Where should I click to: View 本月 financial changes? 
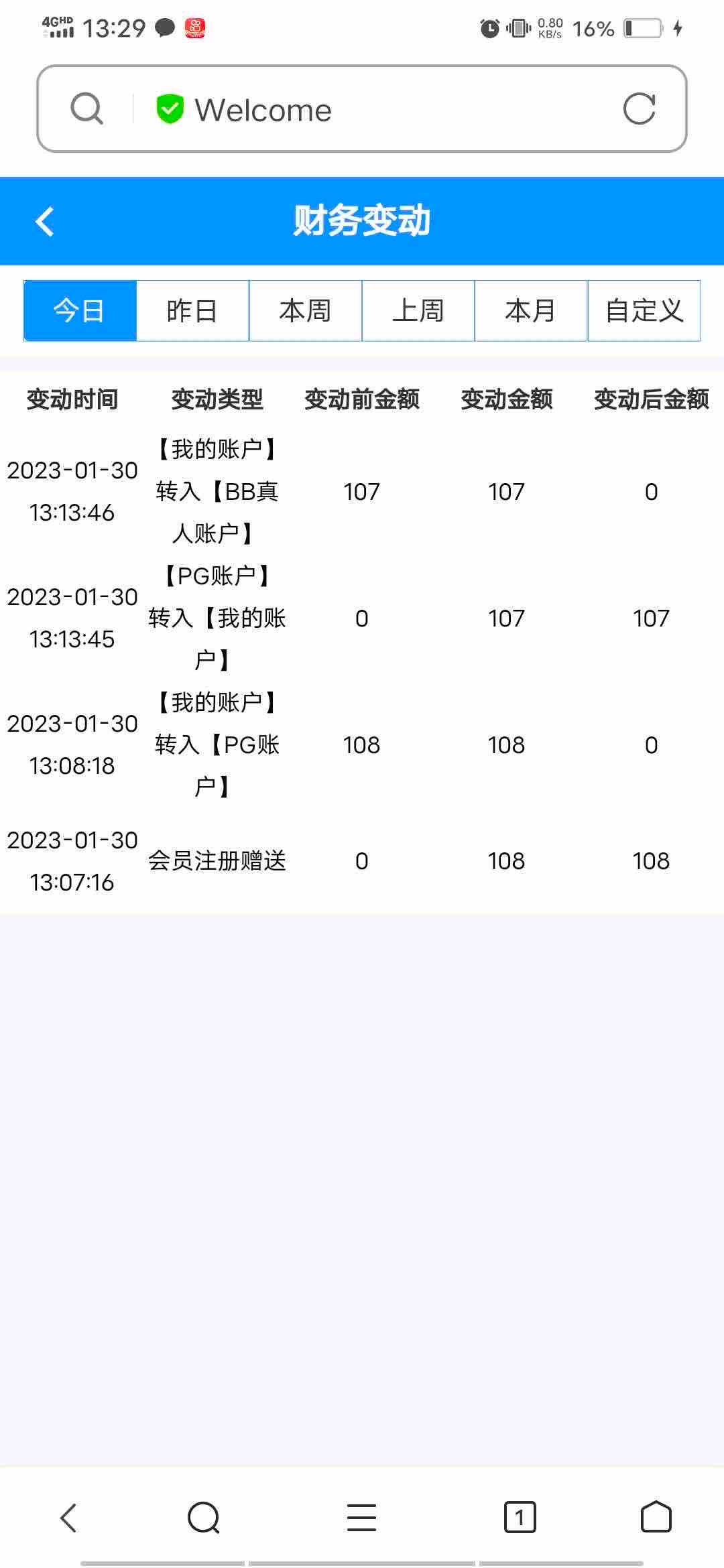[x=530, y=311]
